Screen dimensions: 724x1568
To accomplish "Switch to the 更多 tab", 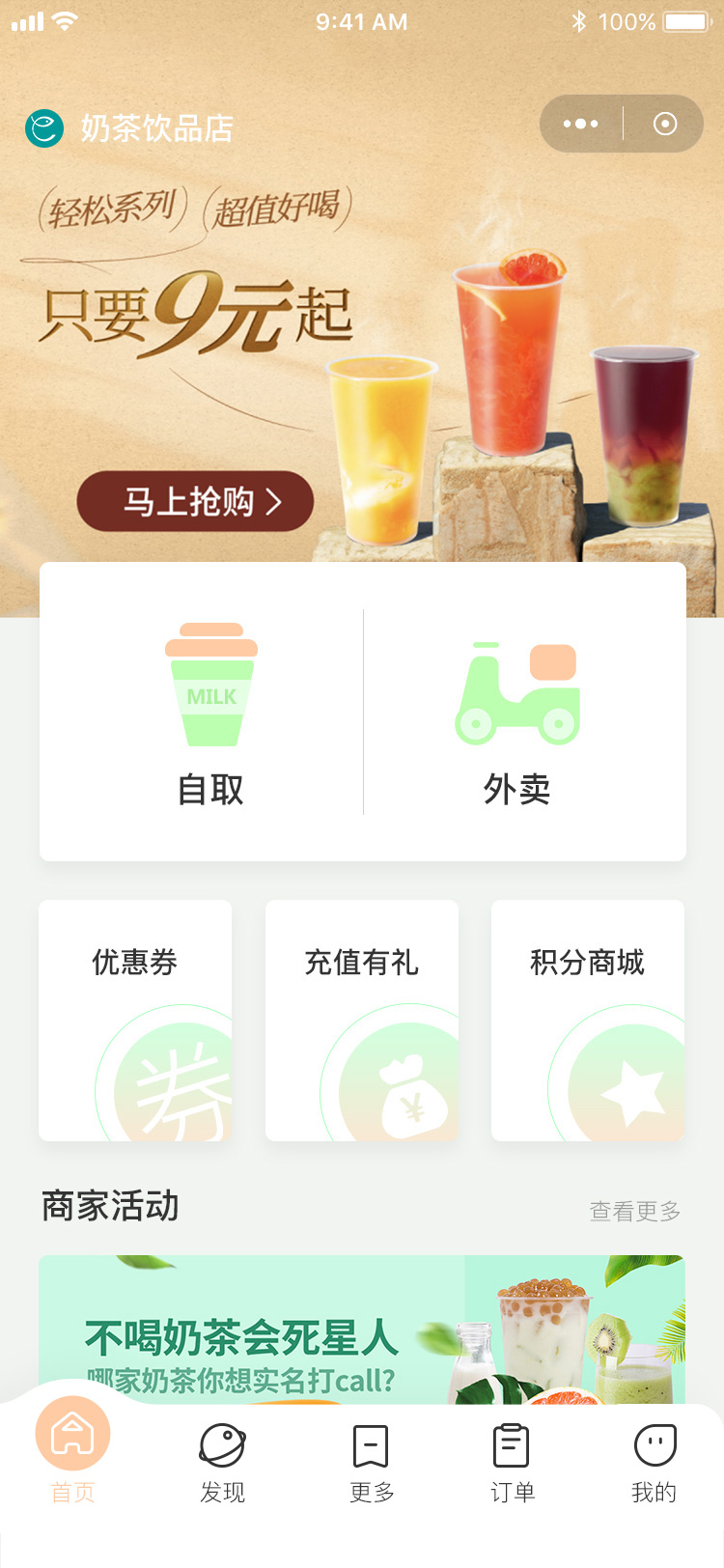I will pyautogui.click(x=372, y=1462).
